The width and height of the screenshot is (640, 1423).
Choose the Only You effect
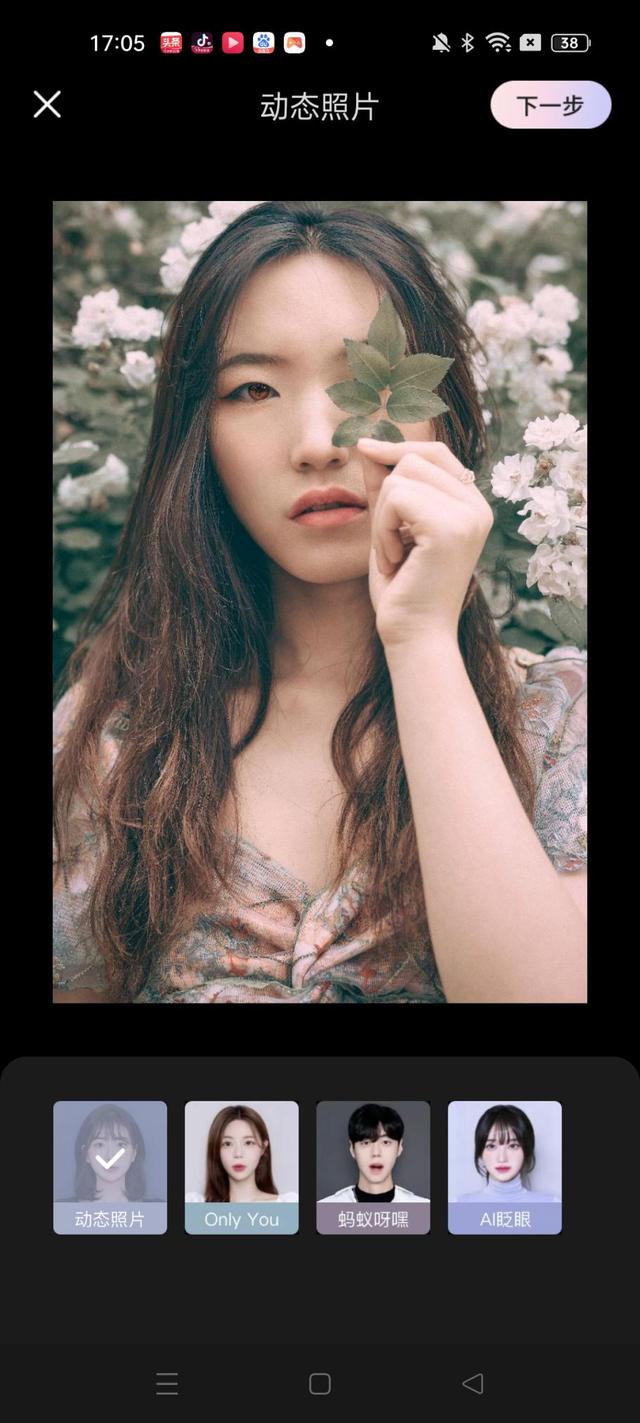tap(242, 1167)
